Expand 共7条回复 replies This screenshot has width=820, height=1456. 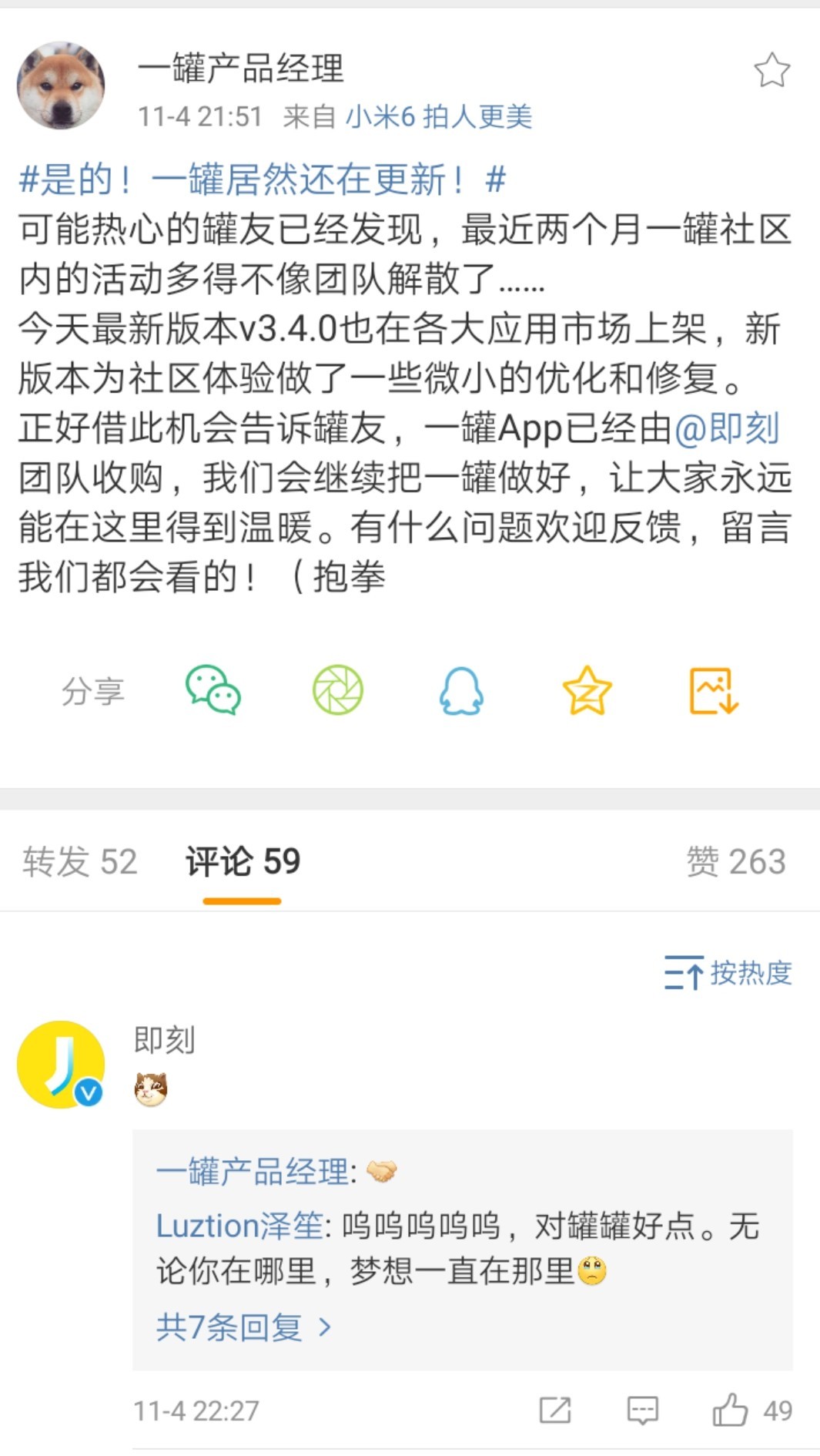click(x=243, y=1327)
